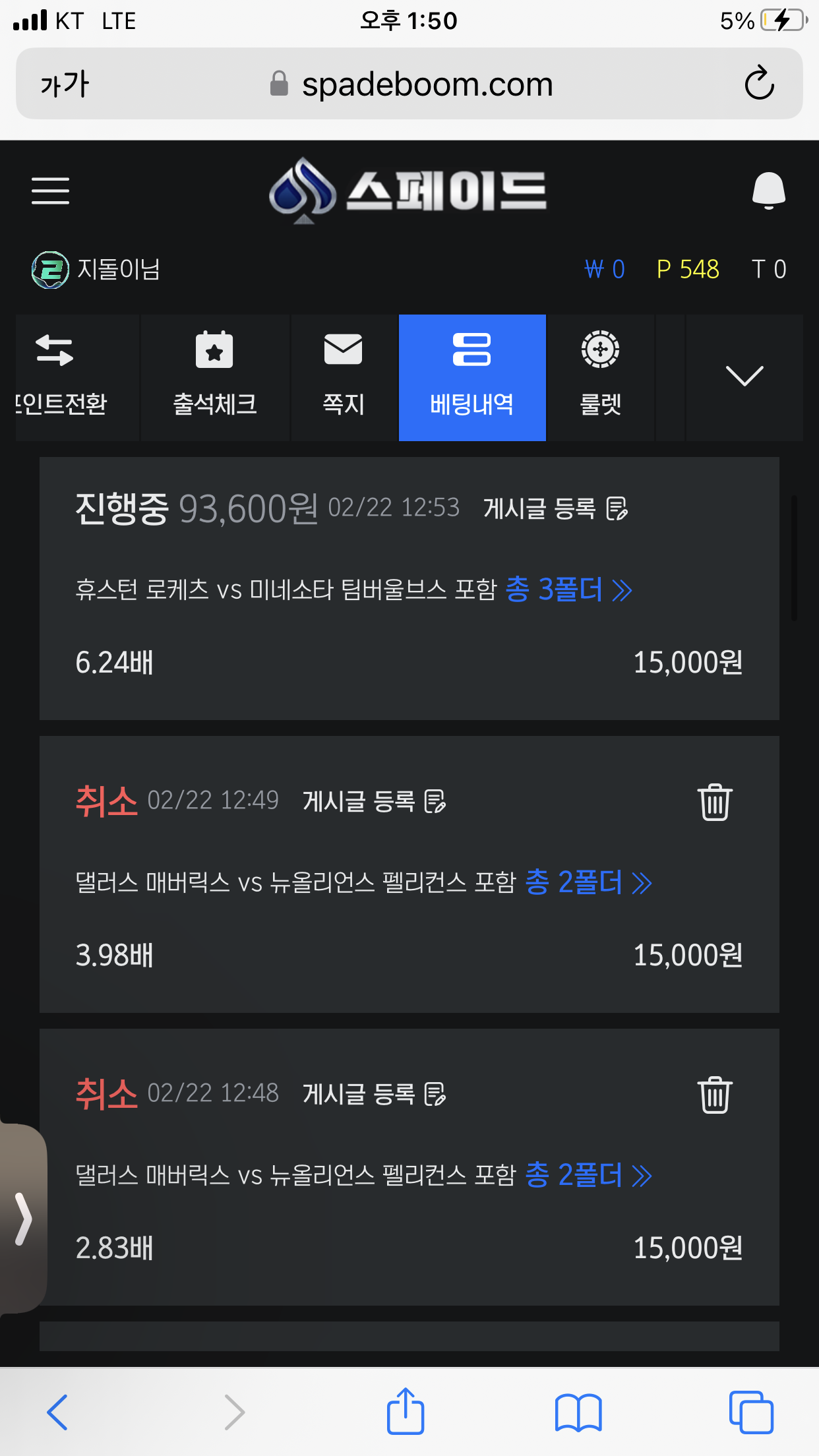This screenshot has width=819, height=1456.
Task: Open the notifications bell
Action: (x=768, y=191)
